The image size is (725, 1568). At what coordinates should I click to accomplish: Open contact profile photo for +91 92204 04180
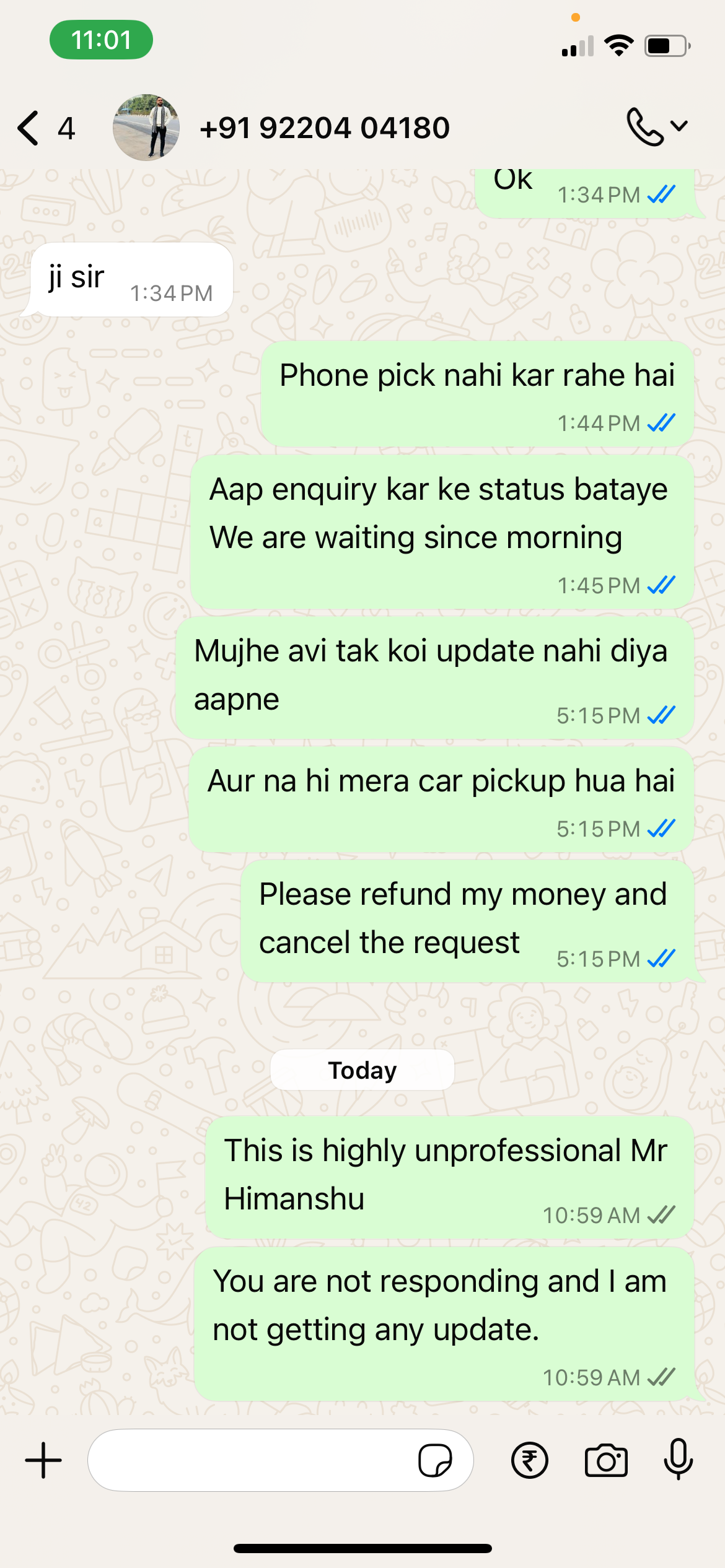click(146, 128)
